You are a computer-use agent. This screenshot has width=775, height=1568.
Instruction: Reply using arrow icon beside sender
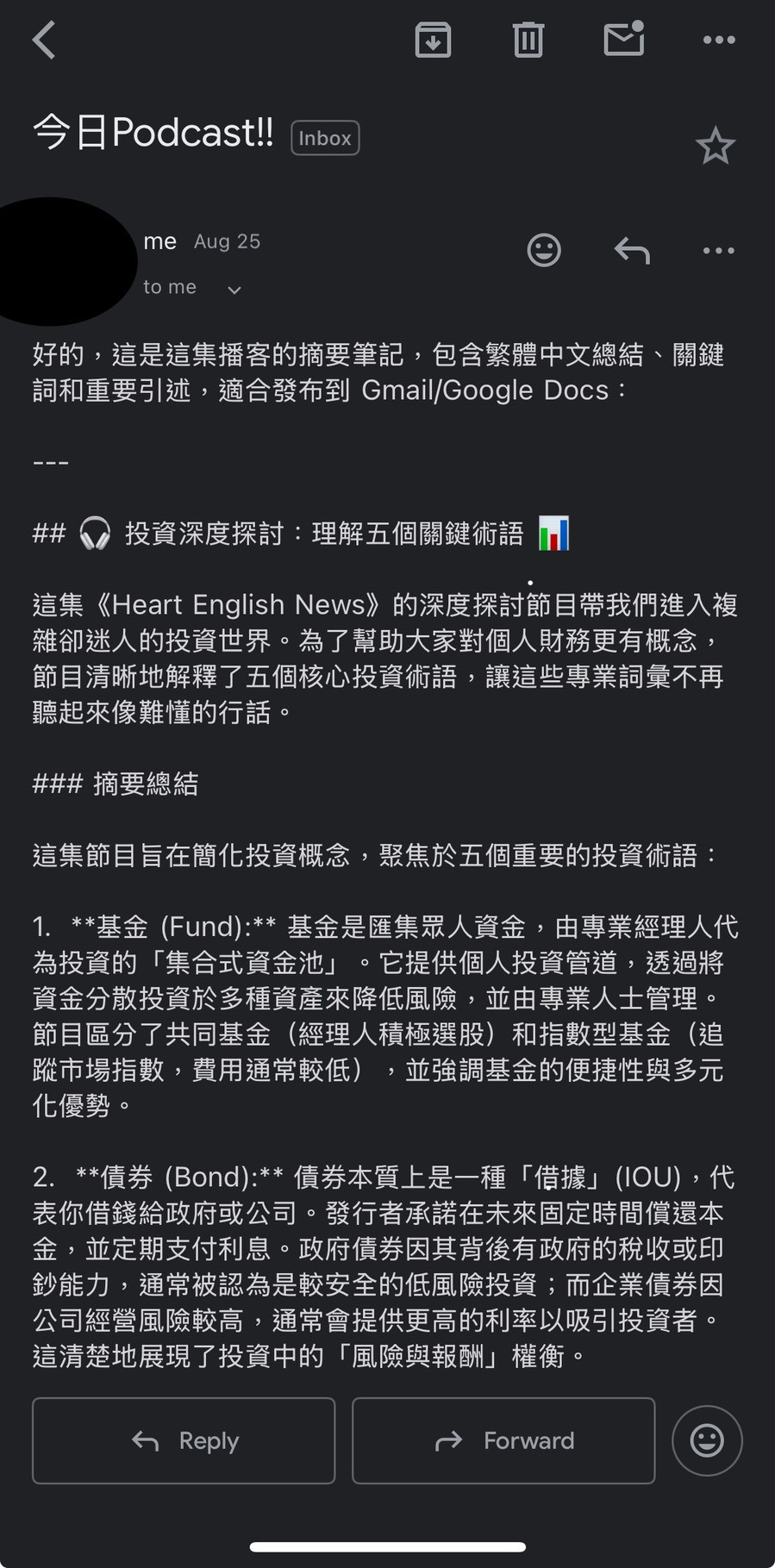pos(632,251)
